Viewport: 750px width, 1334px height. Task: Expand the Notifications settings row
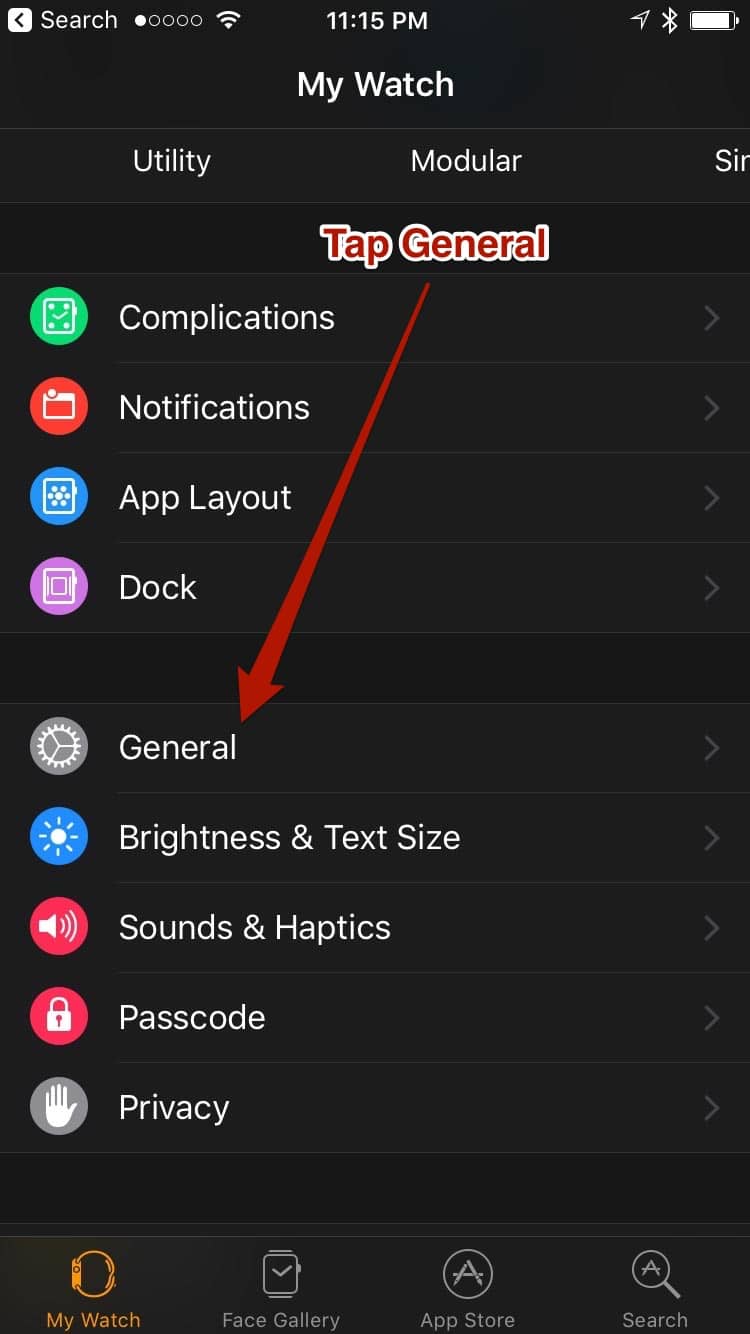(400, 406)
